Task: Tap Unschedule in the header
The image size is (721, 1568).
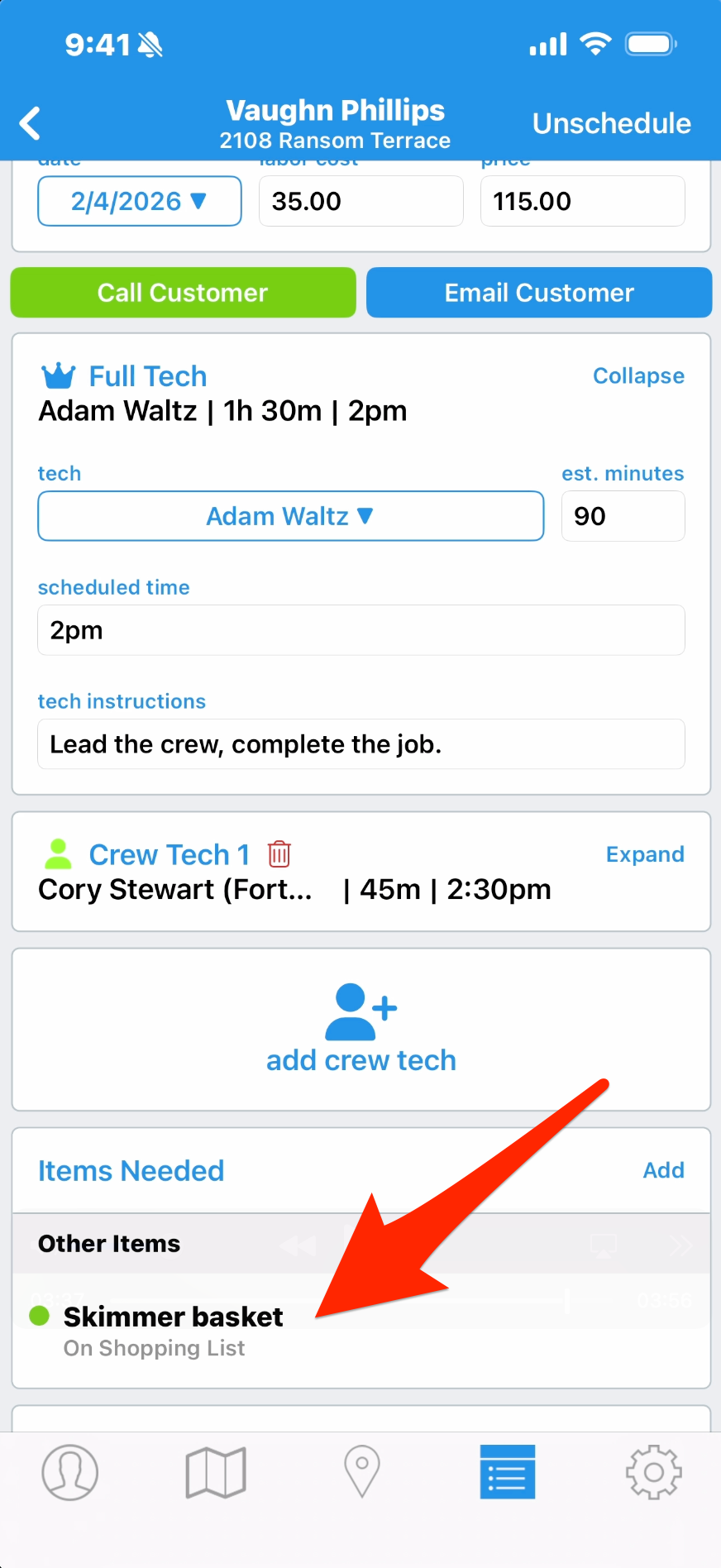Action: [x=611, y=124]
